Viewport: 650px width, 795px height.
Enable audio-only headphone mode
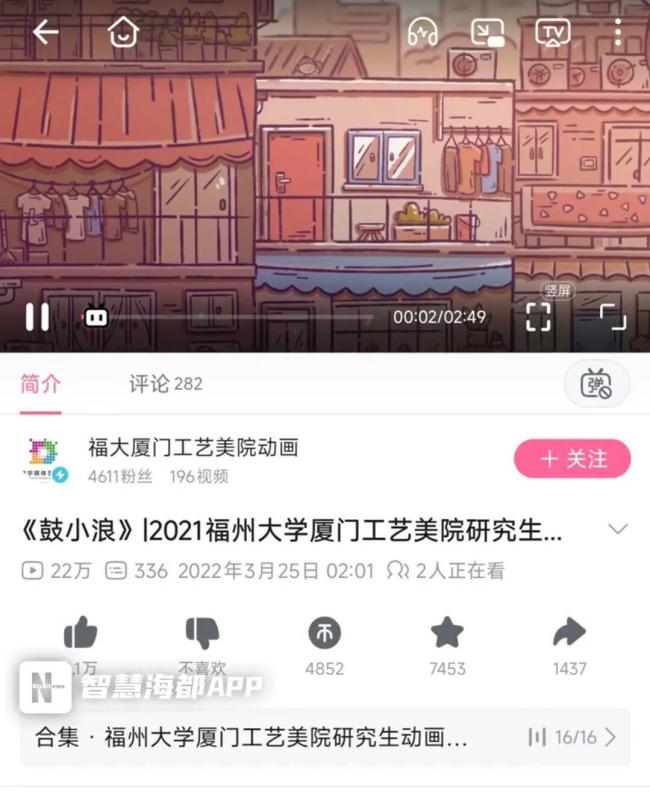click(x=422, y=33)
